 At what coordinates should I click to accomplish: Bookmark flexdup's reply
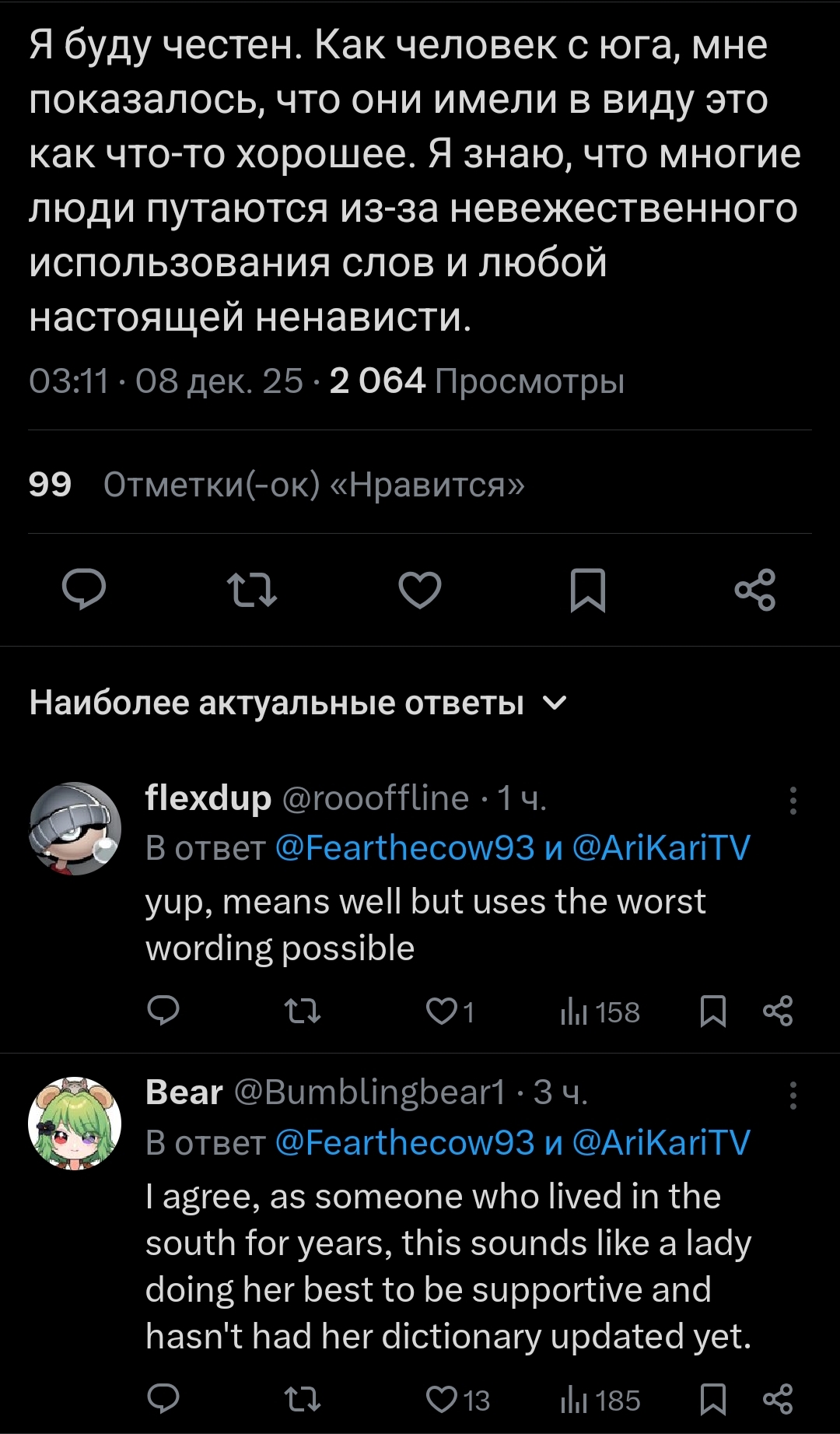[712, 1011]
